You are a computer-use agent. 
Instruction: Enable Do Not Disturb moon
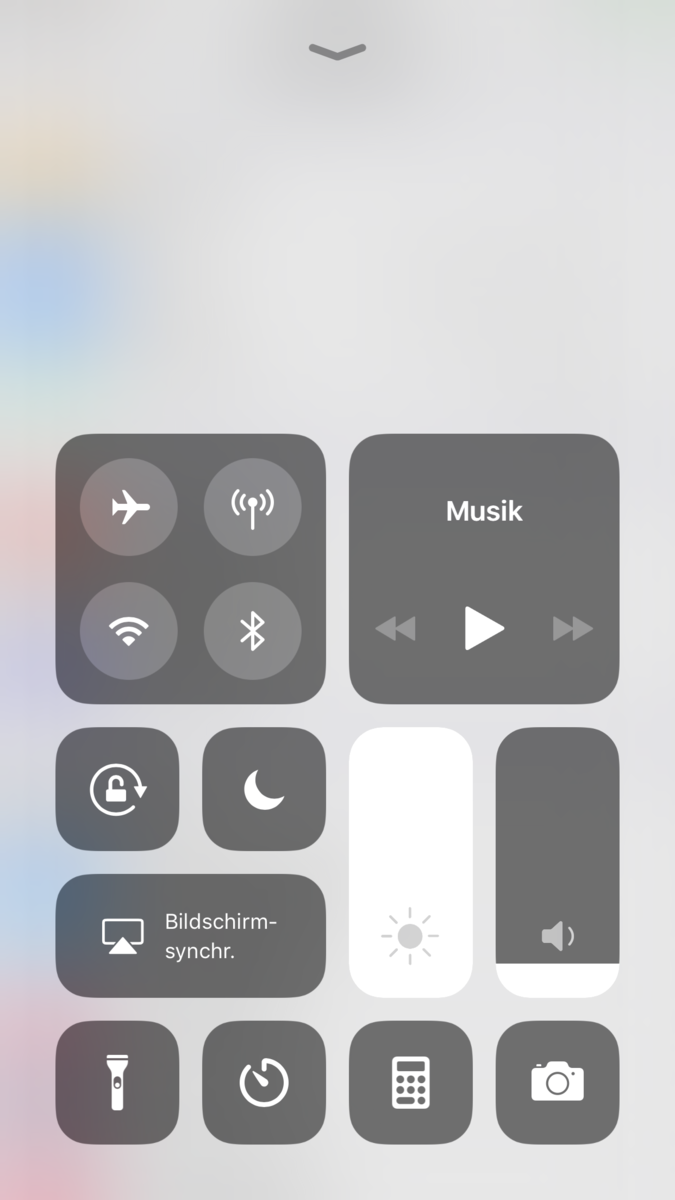[264, 789]
